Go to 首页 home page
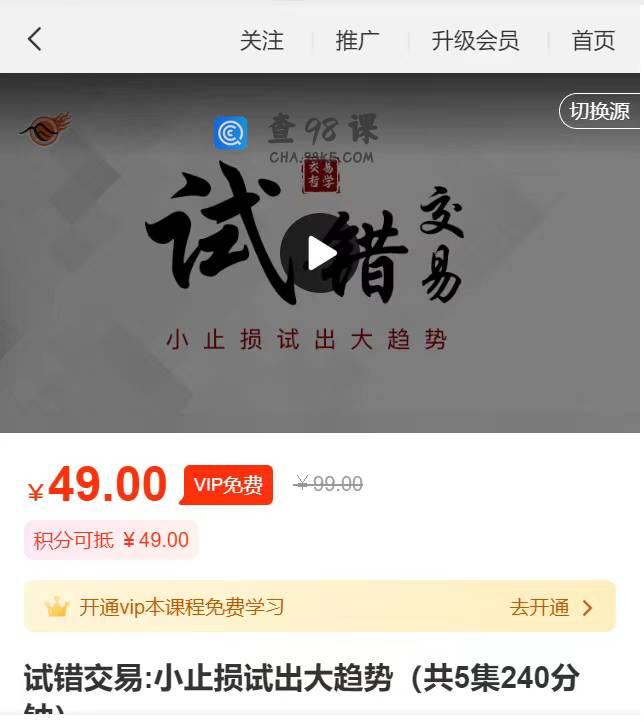 point(593,41)
